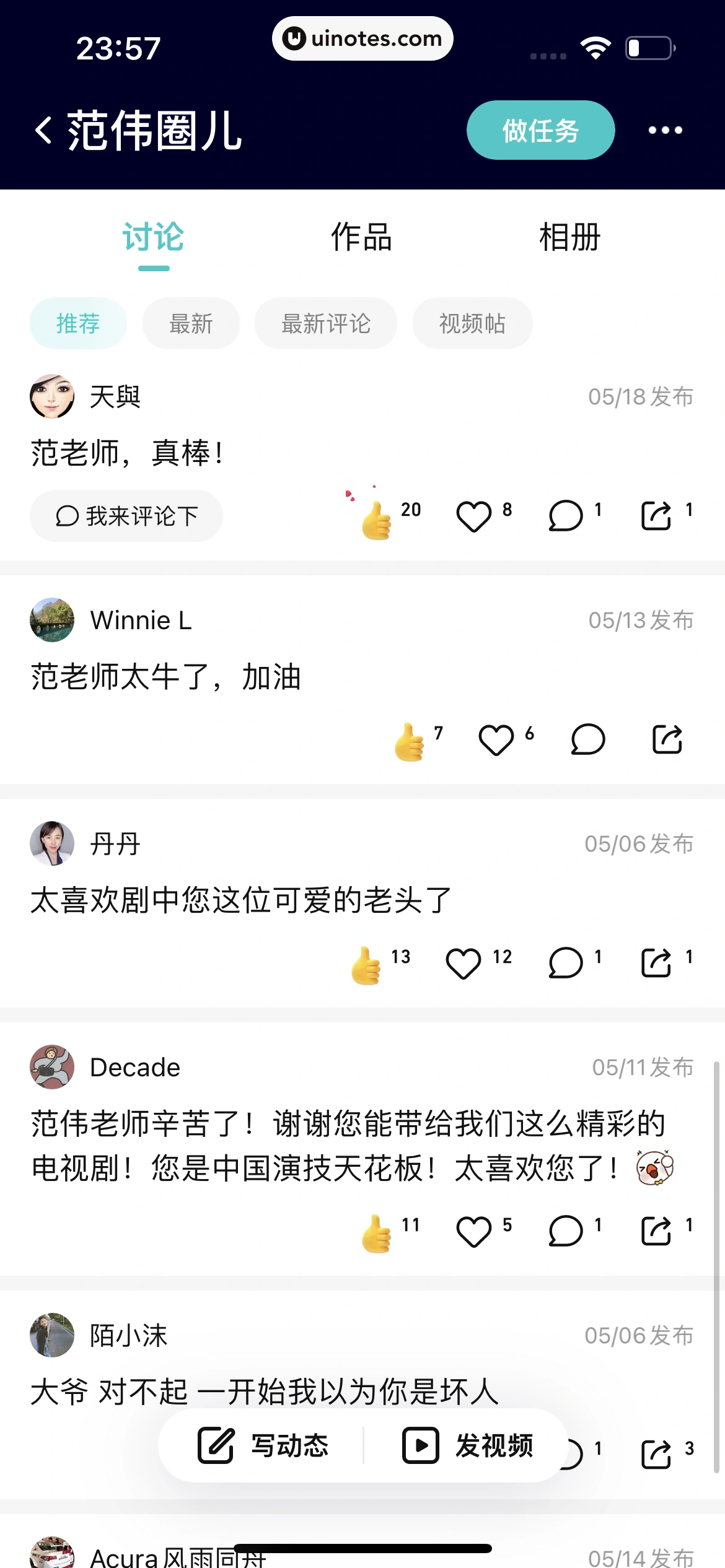Thumbs up 丹丹's post
This screenshot has width=725, height=1568.
coord(366,964)
